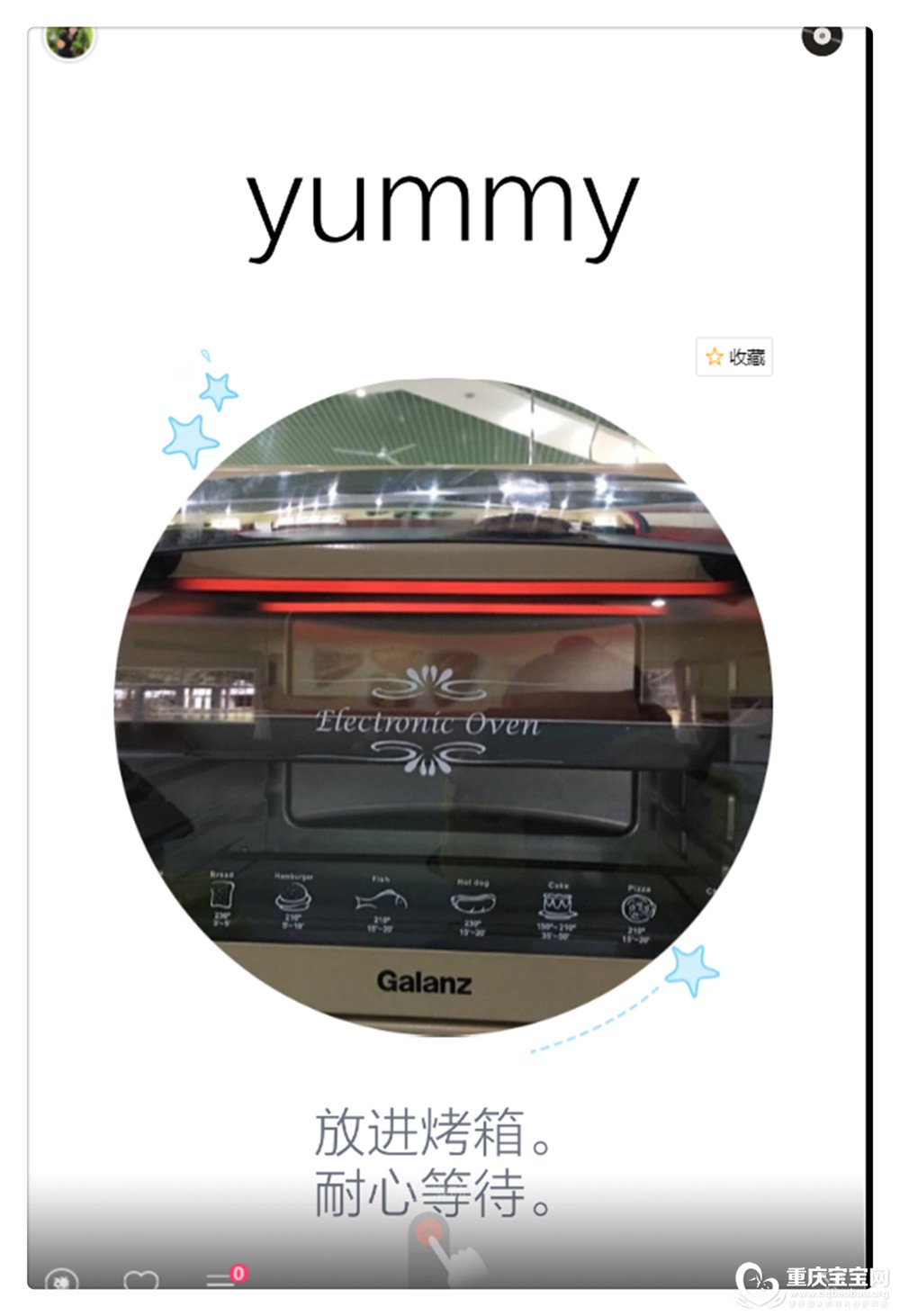900x1316 pixels.
Task: Tap the 收藏 button to save page
Action: coord(734,357)
